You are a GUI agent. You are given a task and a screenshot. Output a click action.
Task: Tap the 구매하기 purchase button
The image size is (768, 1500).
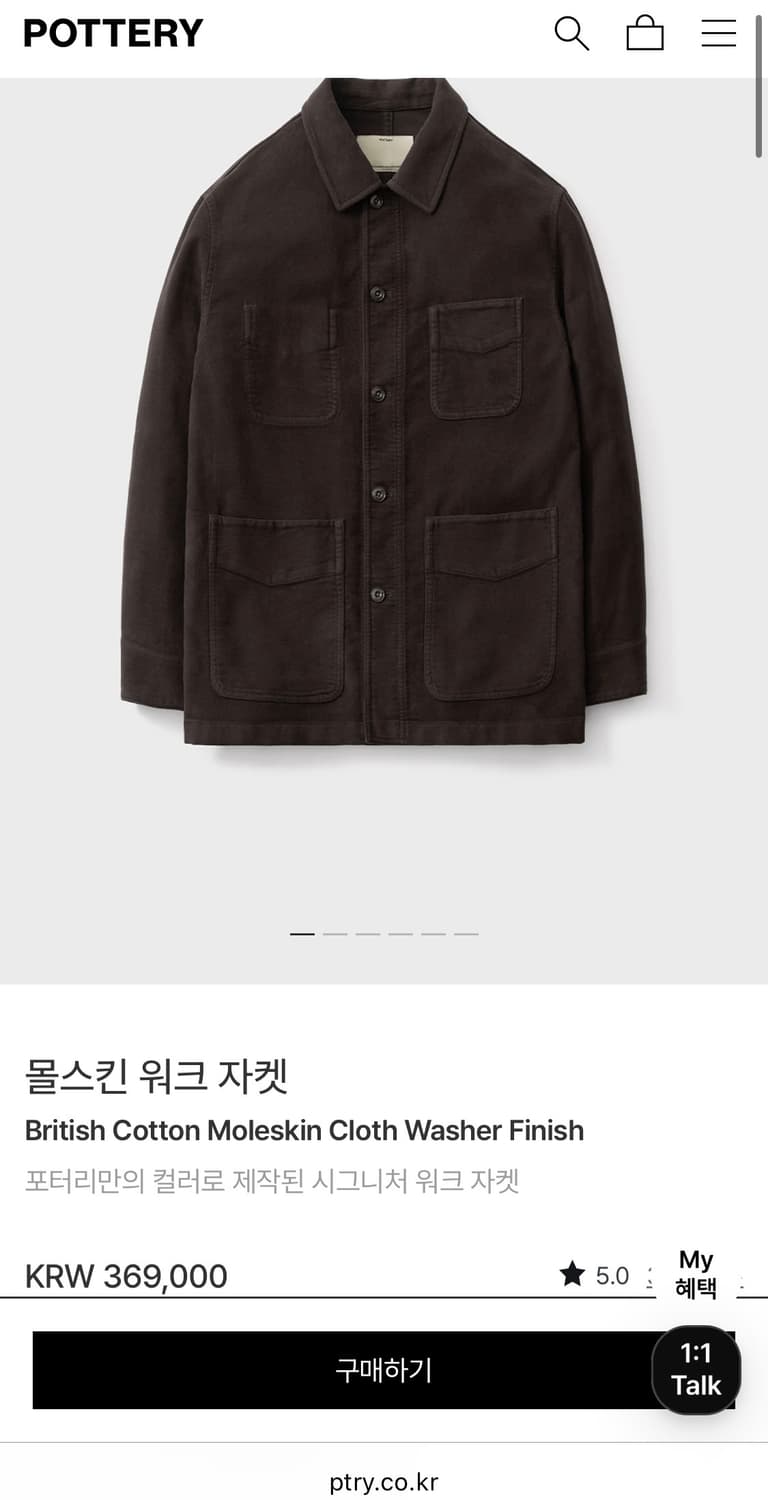(384, 1371)
